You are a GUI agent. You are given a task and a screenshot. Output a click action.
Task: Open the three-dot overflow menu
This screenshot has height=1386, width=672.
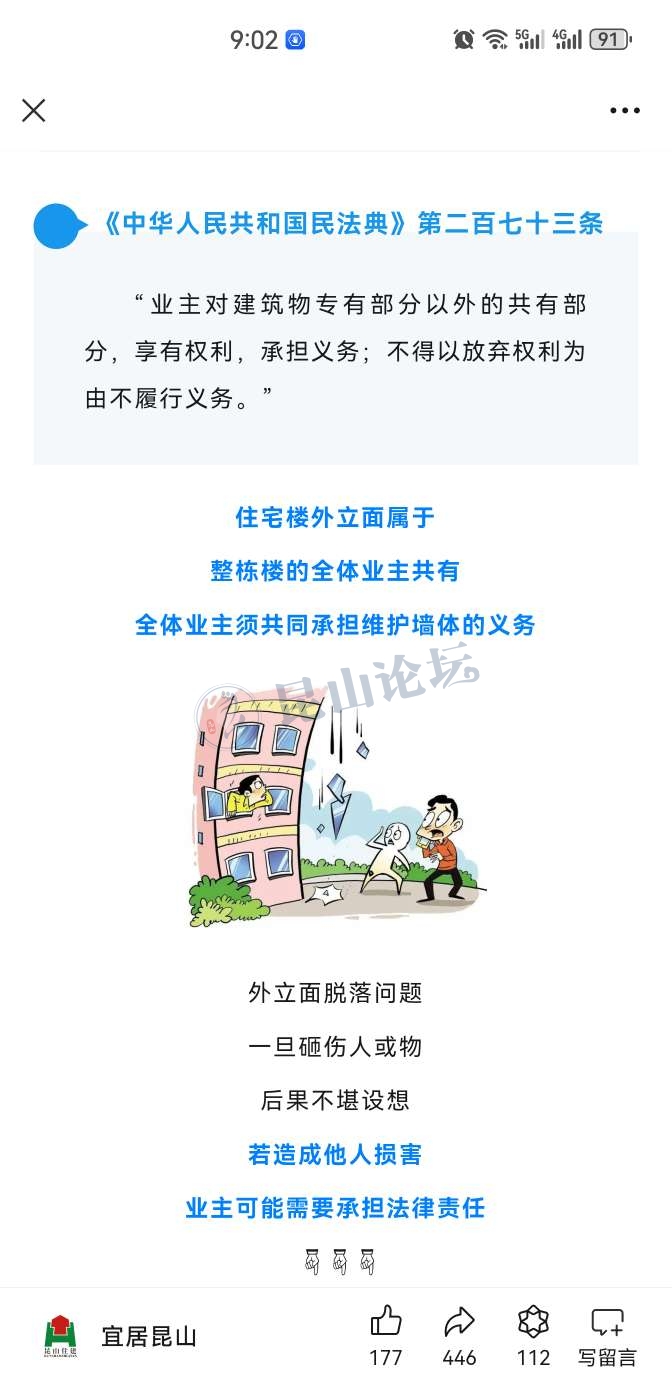[625, 111]
